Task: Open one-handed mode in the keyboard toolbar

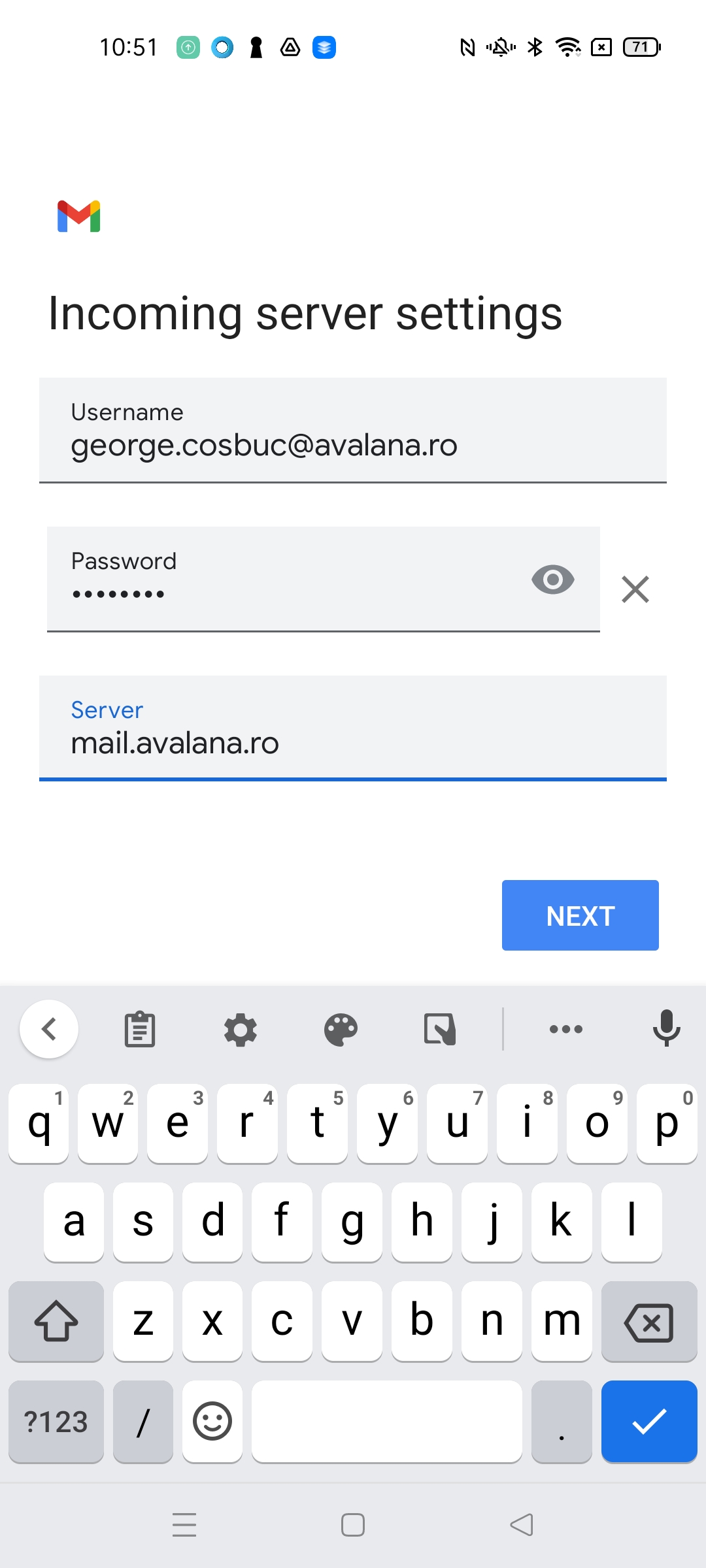Action: [x=440, y=1030]
